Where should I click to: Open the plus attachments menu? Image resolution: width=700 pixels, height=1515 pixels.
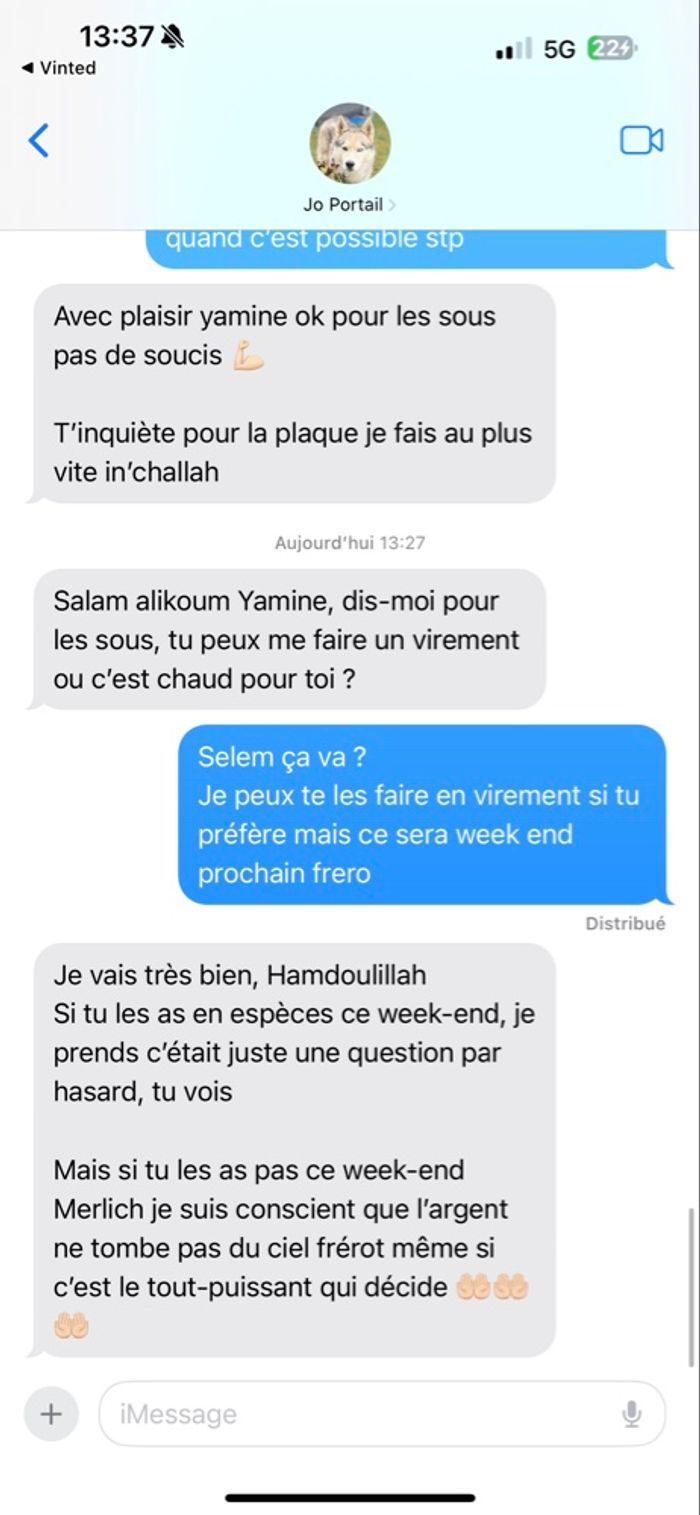point(51,1414)
